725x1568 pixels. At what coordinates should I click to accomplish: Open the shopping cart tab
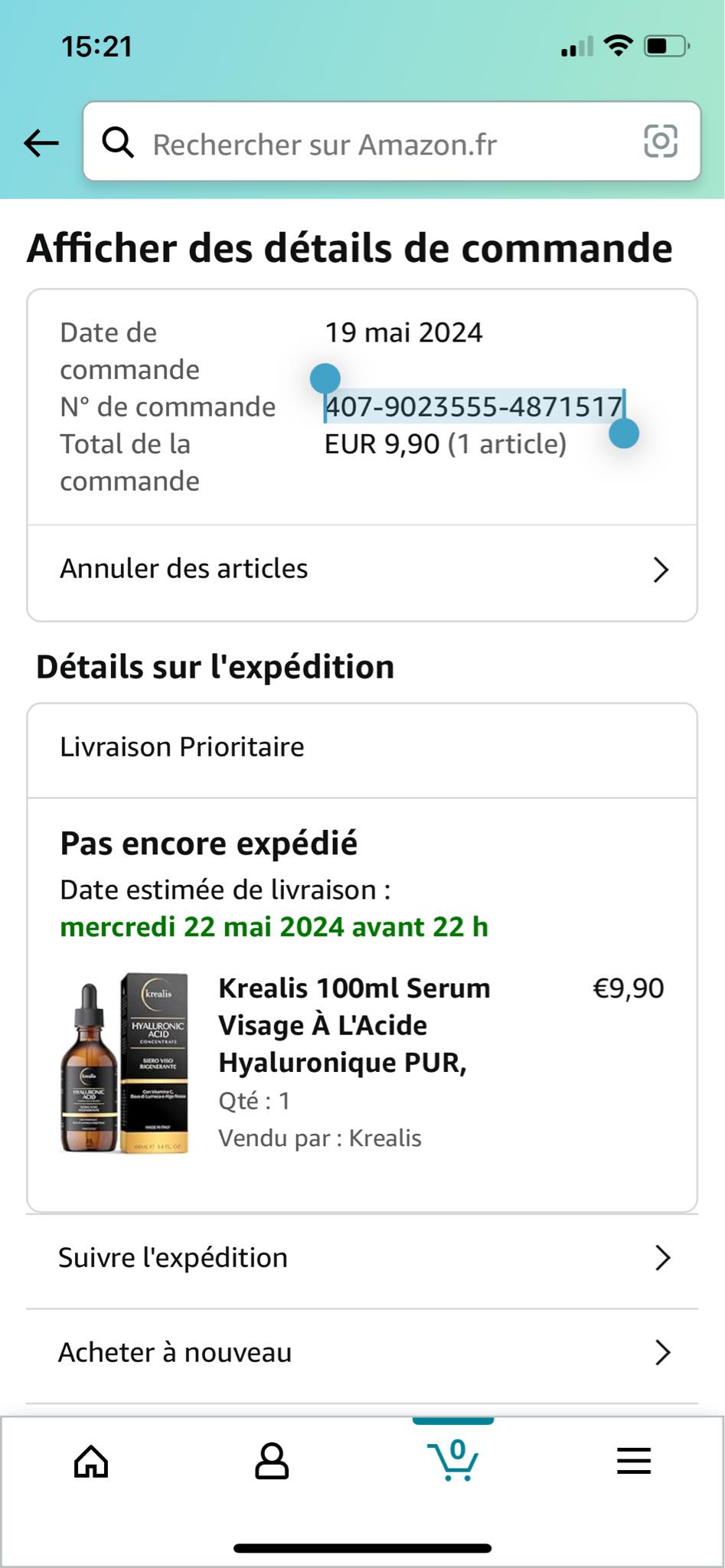coord(453,1460)
